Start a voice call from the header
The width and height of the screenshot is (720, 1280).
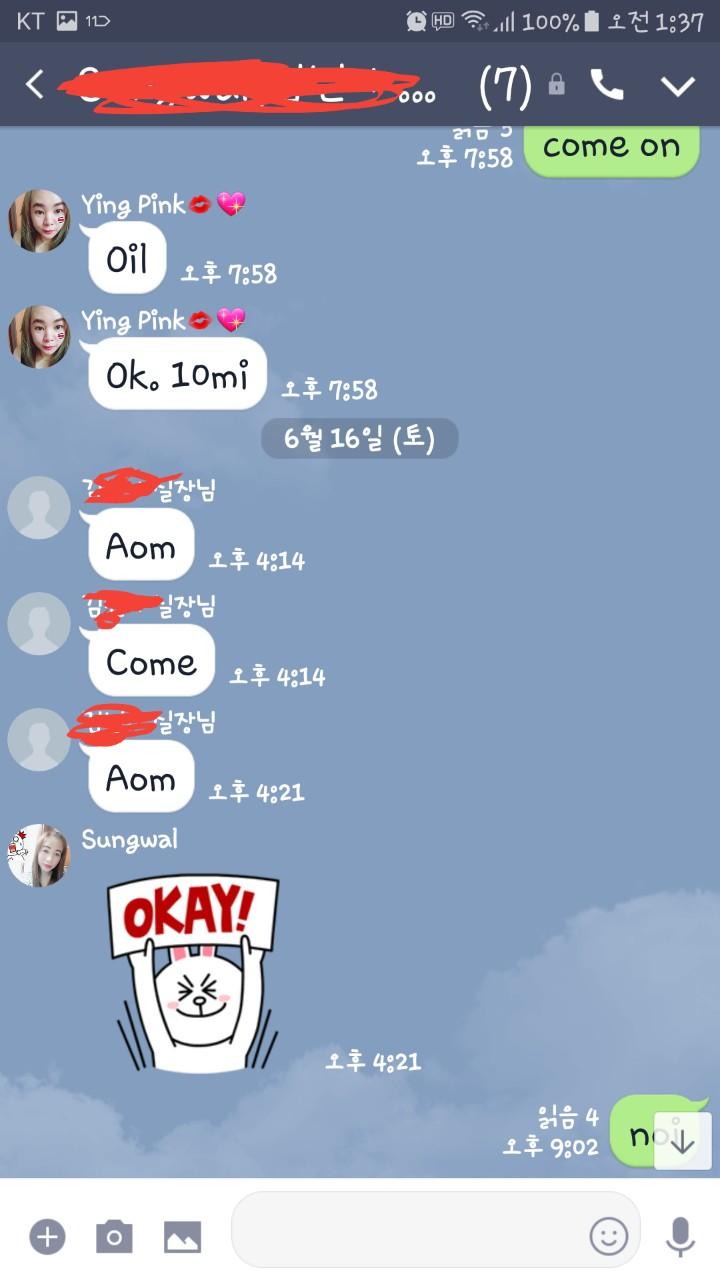[607, 85]
